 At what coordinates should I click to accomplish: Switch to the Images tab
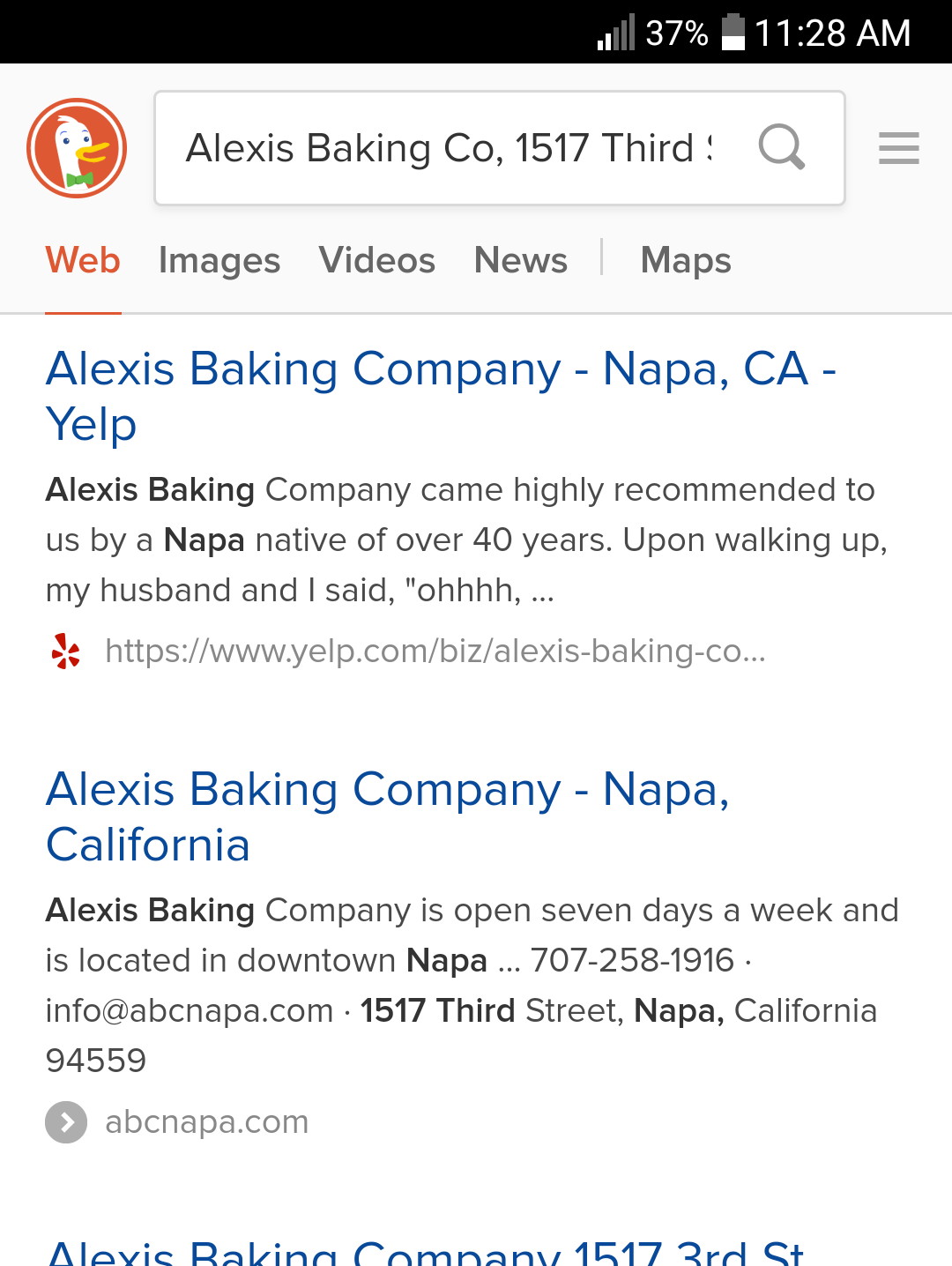(x=219, y=260)
